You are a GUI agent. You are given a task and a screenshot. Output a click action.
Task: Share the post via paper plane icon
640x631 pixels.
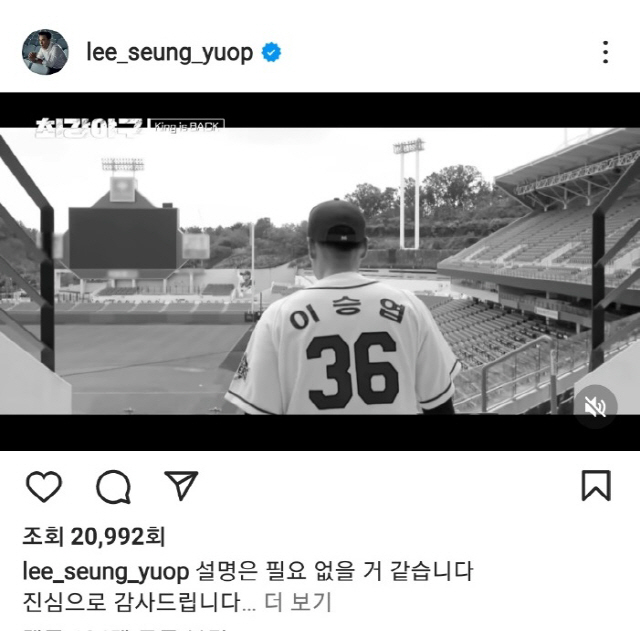click(180, 486)
